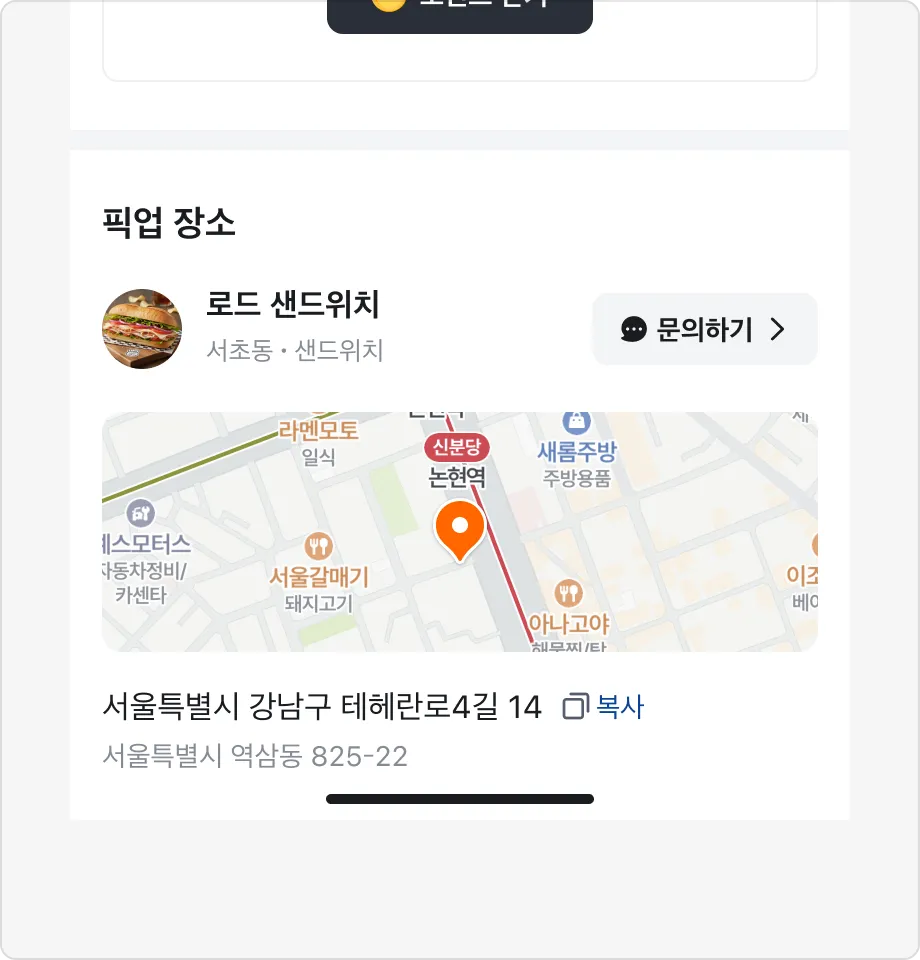Click the yellow coin icon in dark top button

(x=389, y=2)
